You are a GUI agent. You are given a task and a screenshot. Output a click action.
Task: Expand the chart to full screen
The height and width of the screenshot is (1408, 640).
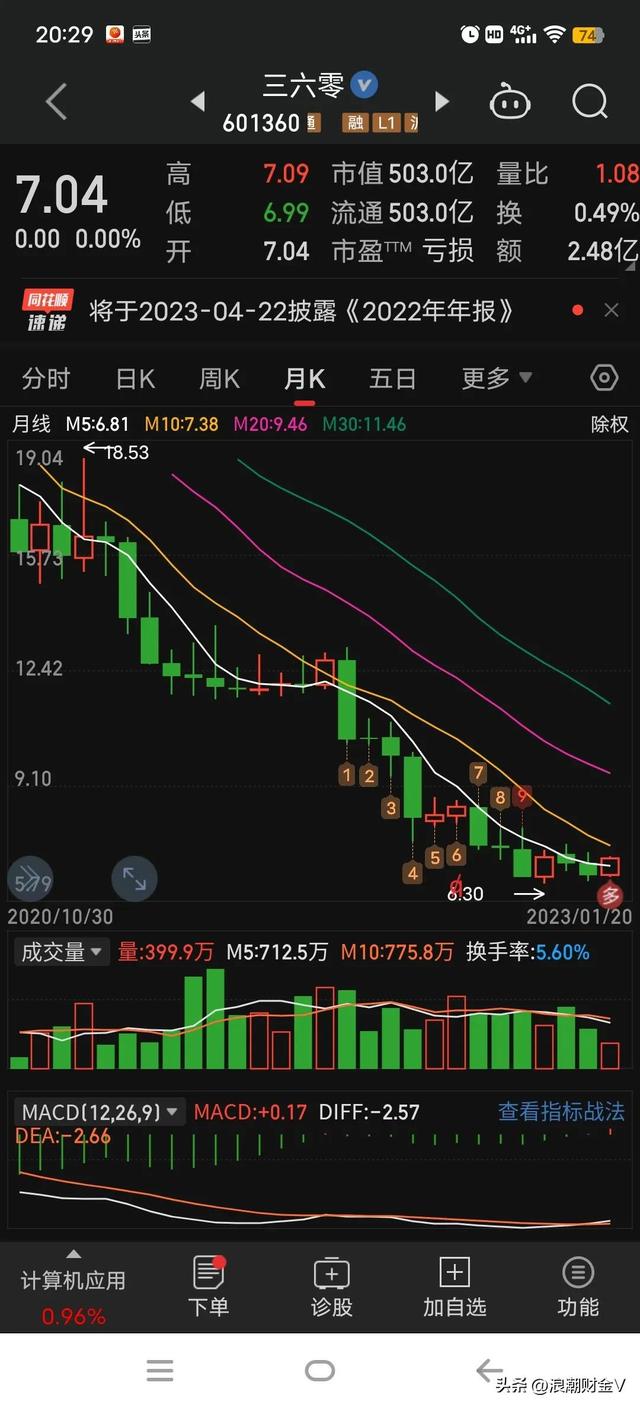[134, 879]
